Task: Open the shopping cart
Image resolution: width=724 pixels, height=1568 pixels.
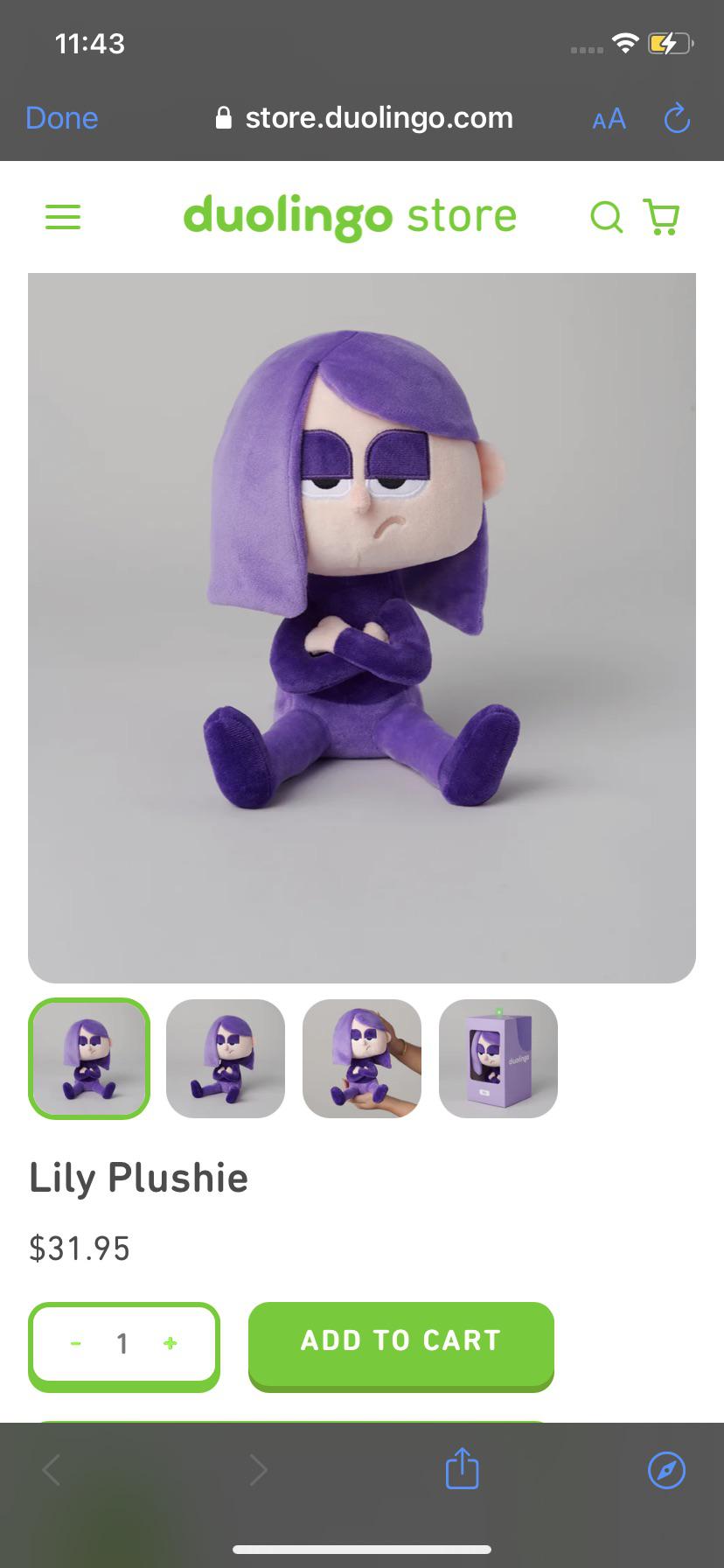Action: (662, 217)
